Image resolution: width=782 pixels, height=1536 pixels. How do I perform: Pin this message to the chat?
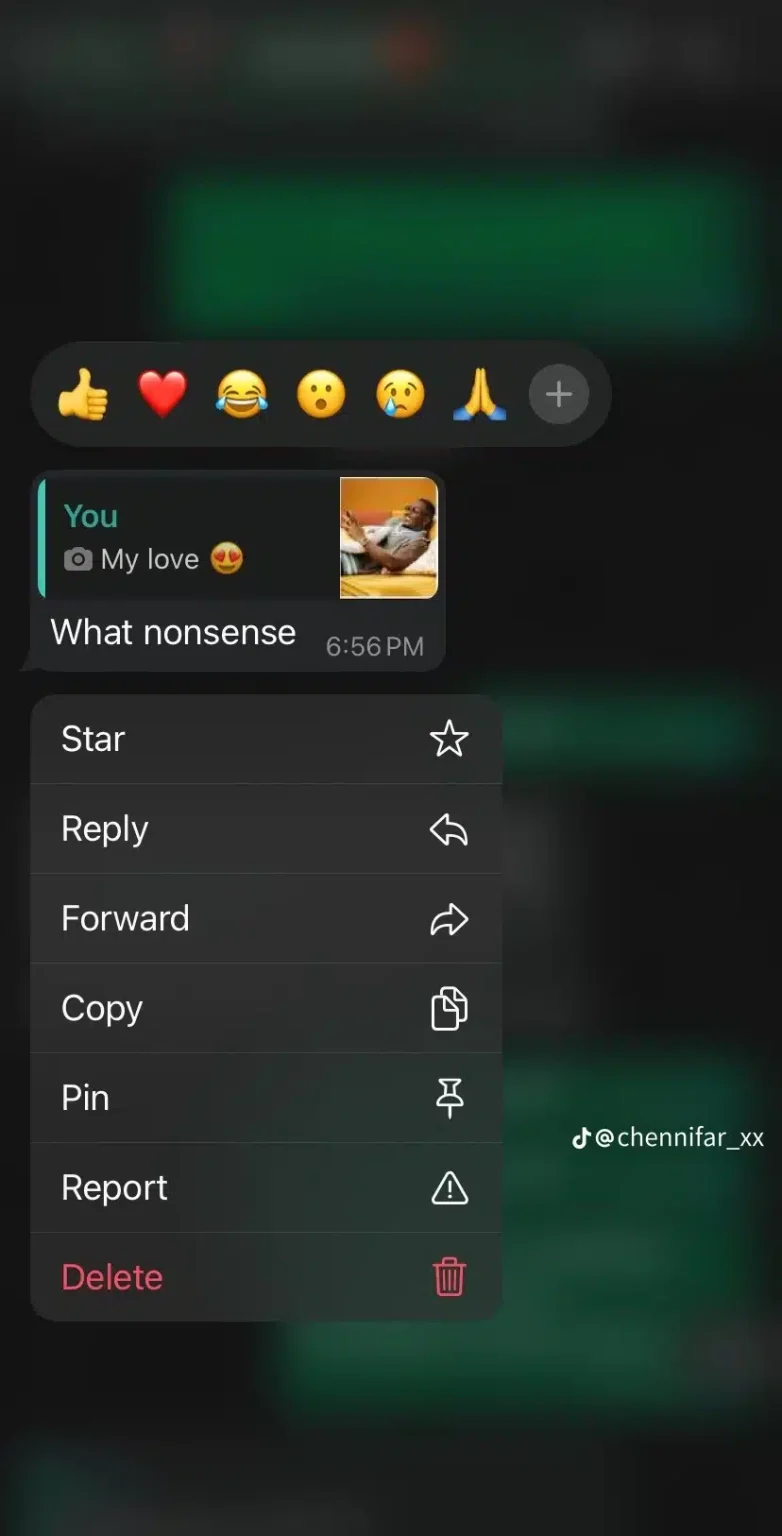click(266, 1098)
